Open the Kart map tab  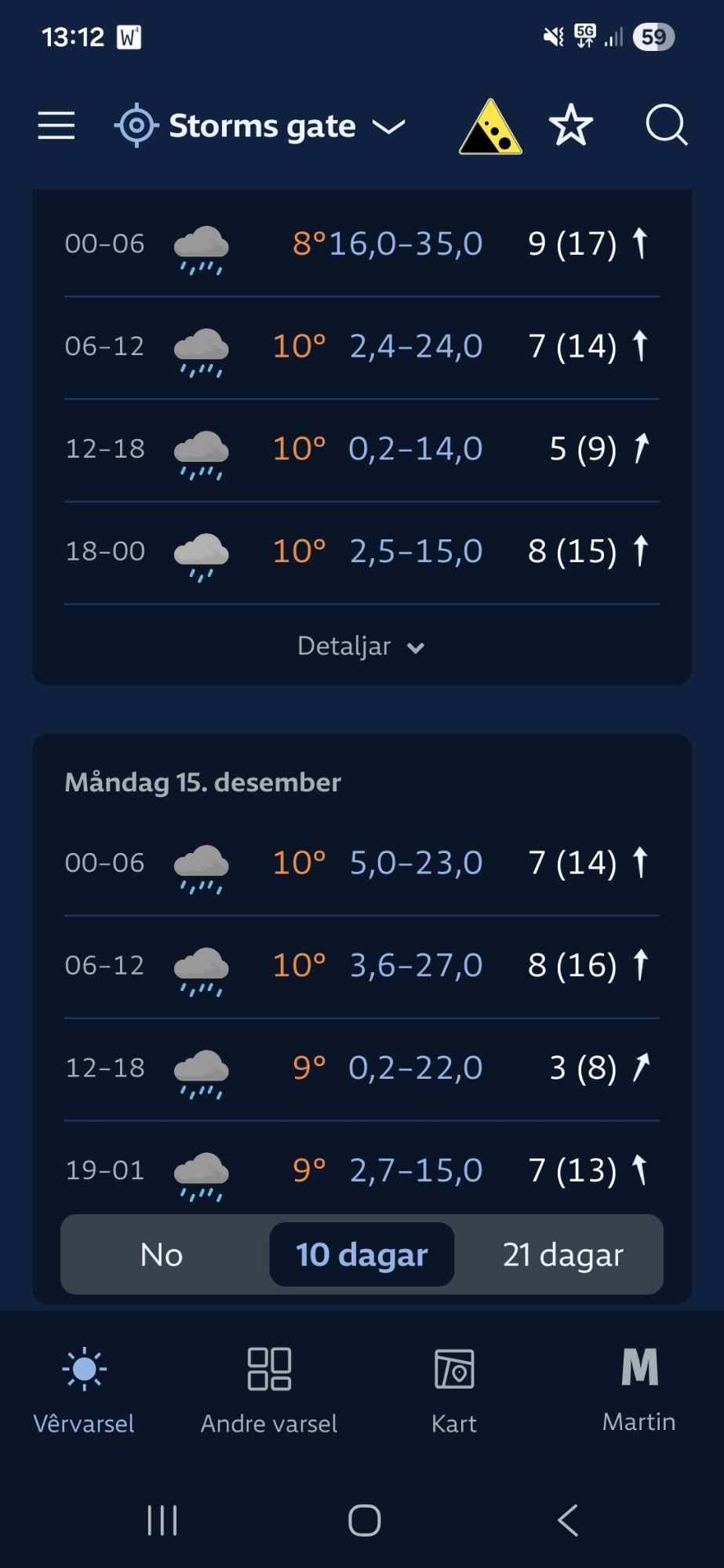pos(454,1389)
